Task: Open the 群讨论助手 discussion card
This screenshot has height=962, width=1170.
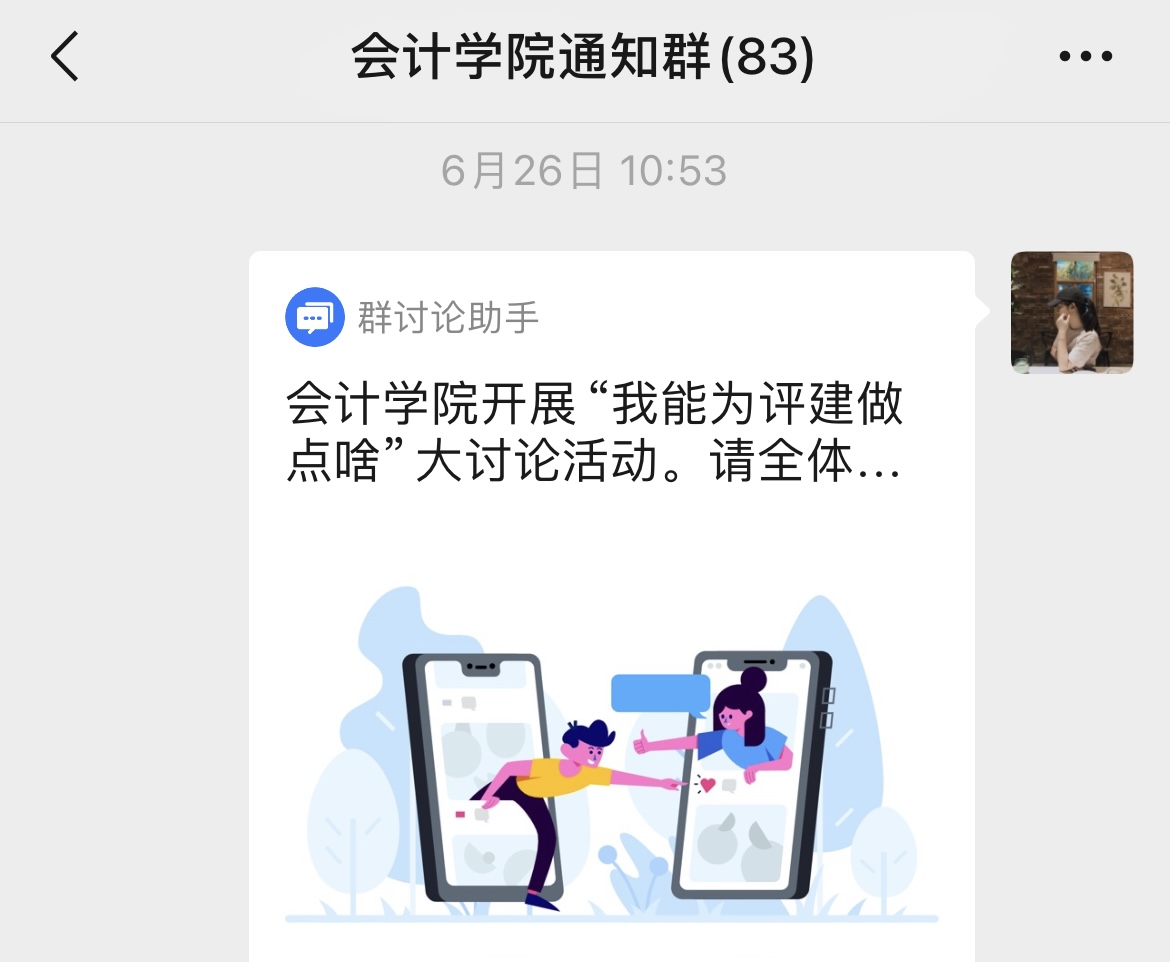Action: pyautogui.click(x=611, y=600)
